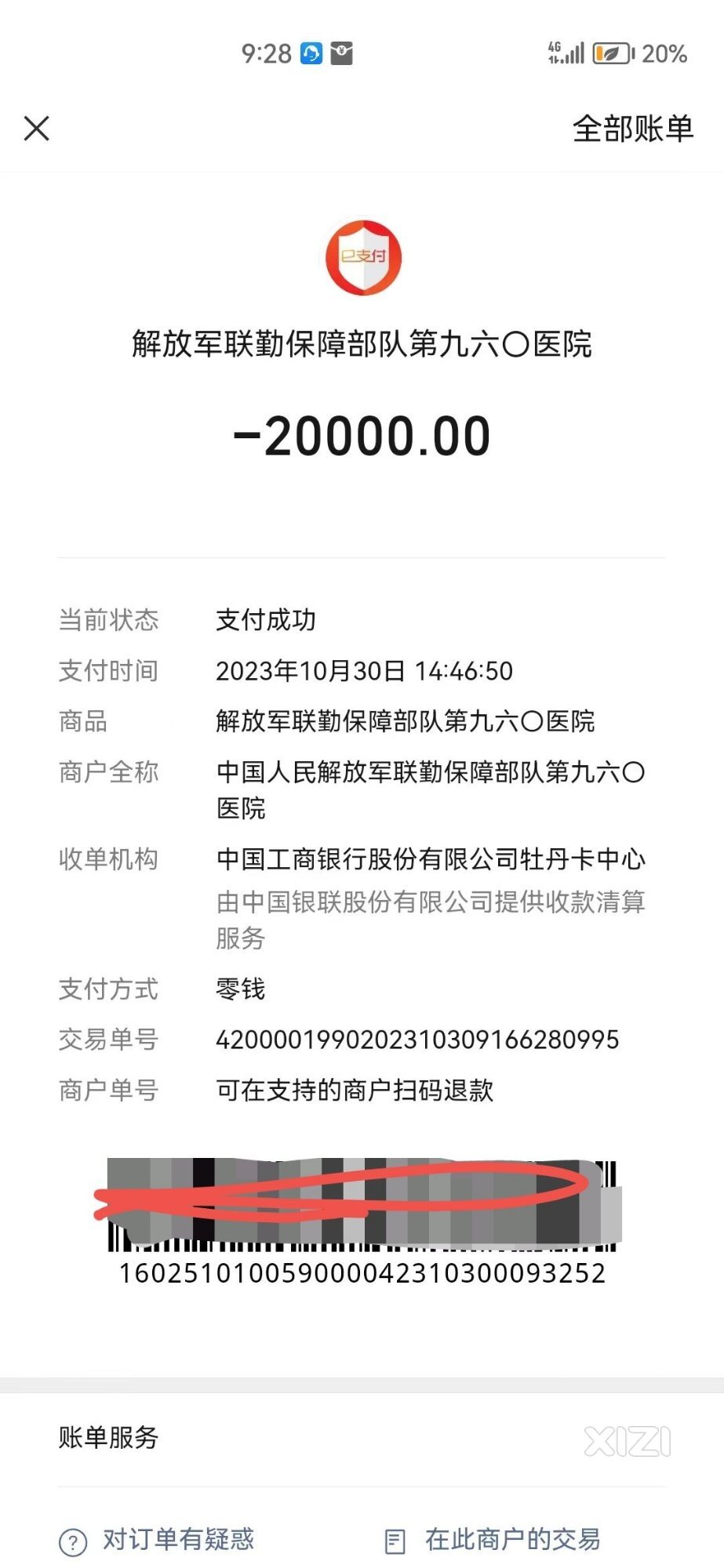The image size is (724, 1568).
Task: Open 全部账单 (all bills)
Action: (632, 129)
